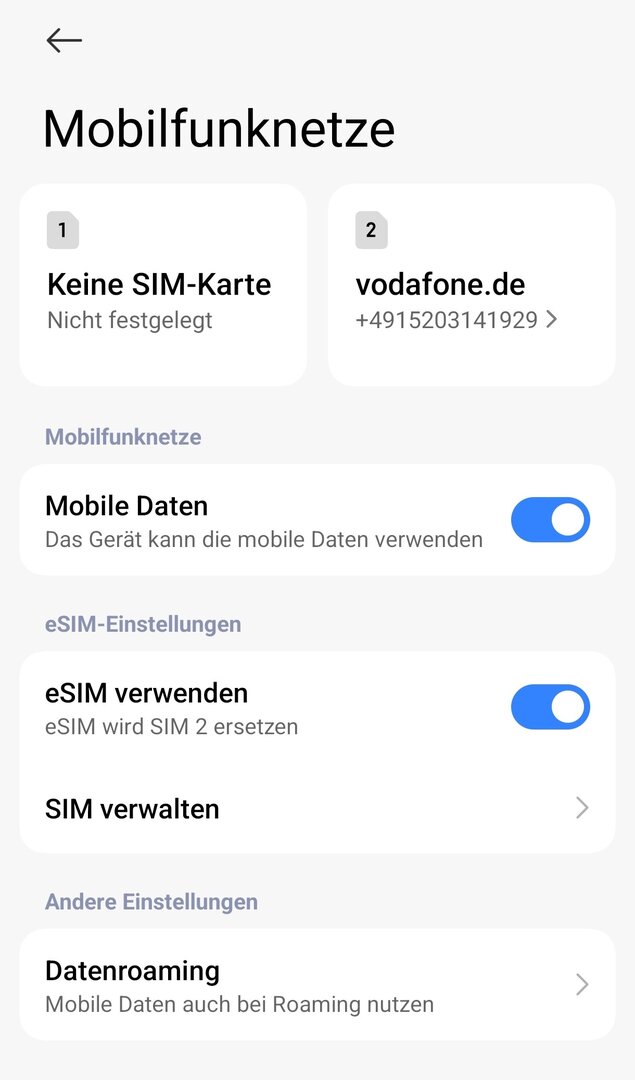Go back using the arrow icon
This screenshot has width=635, height=1080.
click(64, 40)
